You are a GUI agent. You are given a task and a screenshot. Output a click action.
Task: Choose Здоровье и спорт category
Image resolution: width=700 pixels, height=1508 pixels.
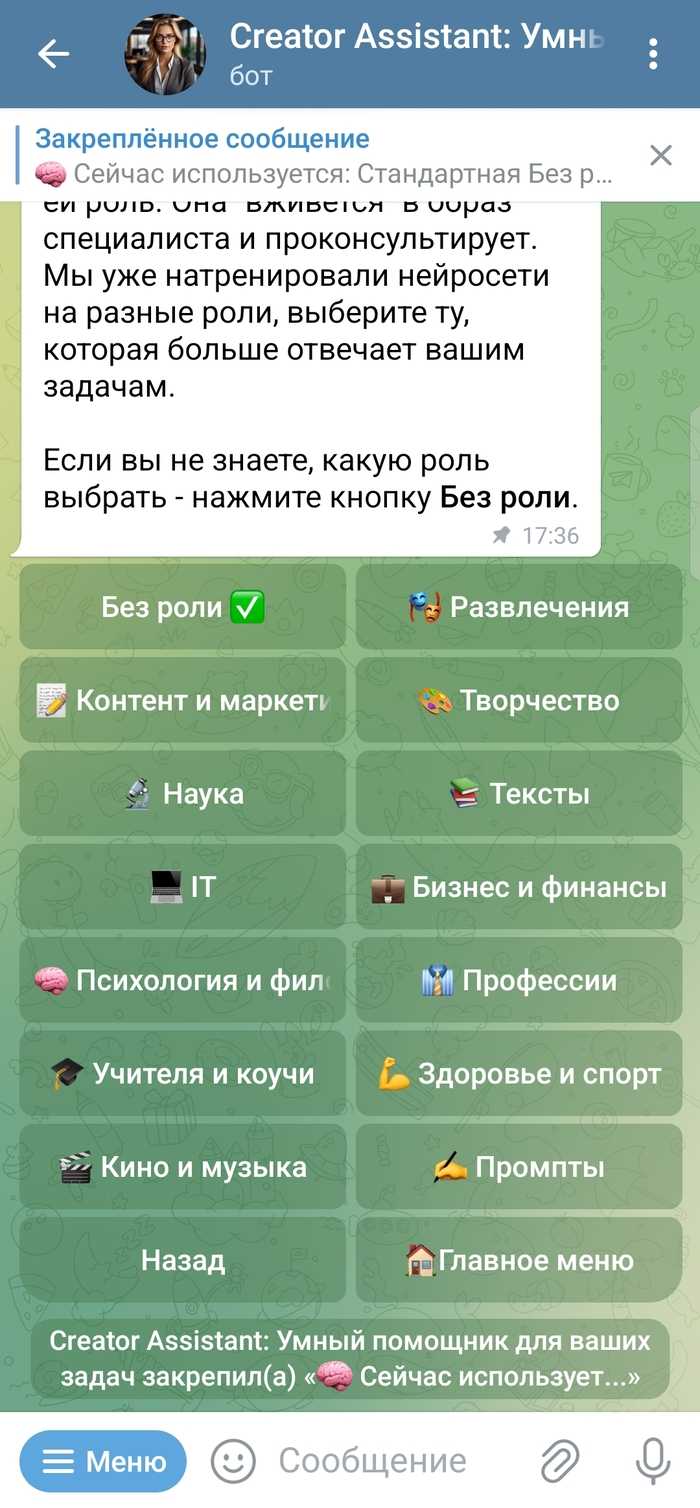[x=519, y=1074]
